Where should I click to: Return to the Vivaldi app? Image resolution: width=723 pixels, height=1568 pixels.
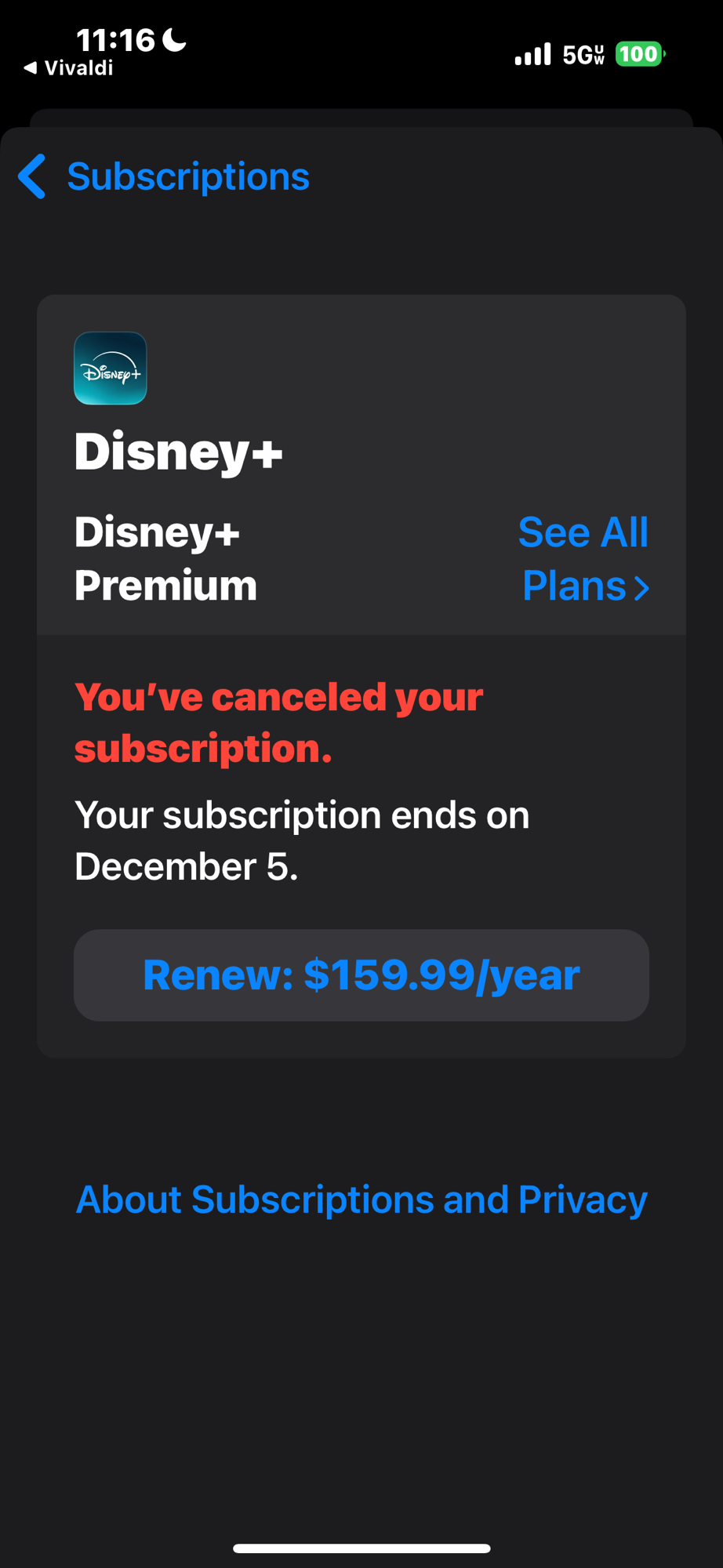(x=69, y=68)
